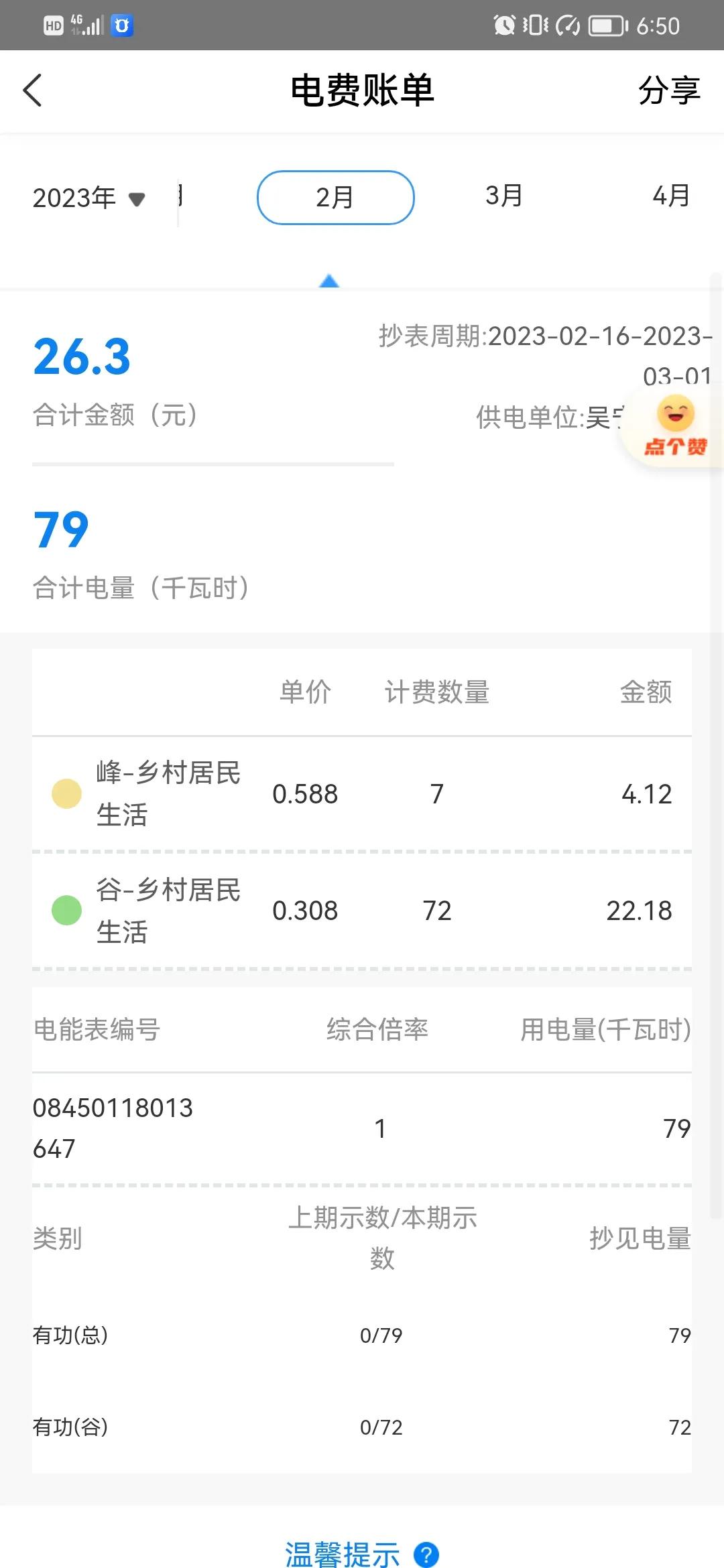Click the blue shield app icon in status bar
The width and height of the screenshot is (724, 1568).
pyautogui.click(x=119, y=25)
